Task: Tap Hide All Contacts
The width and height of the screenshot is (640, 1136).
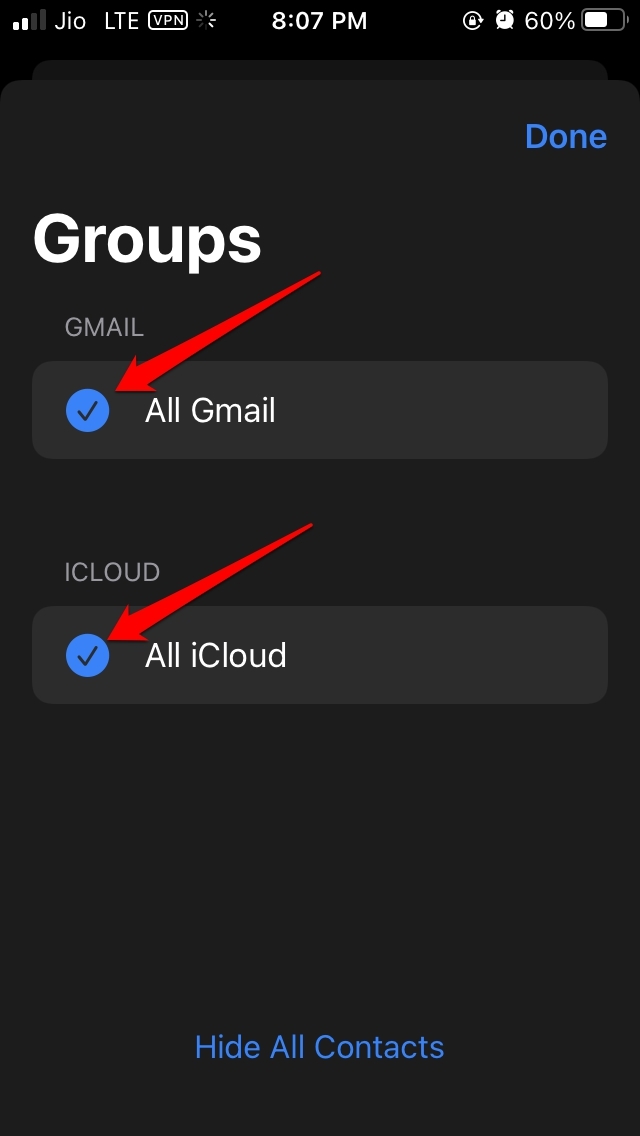Action: coord(319,1047)
